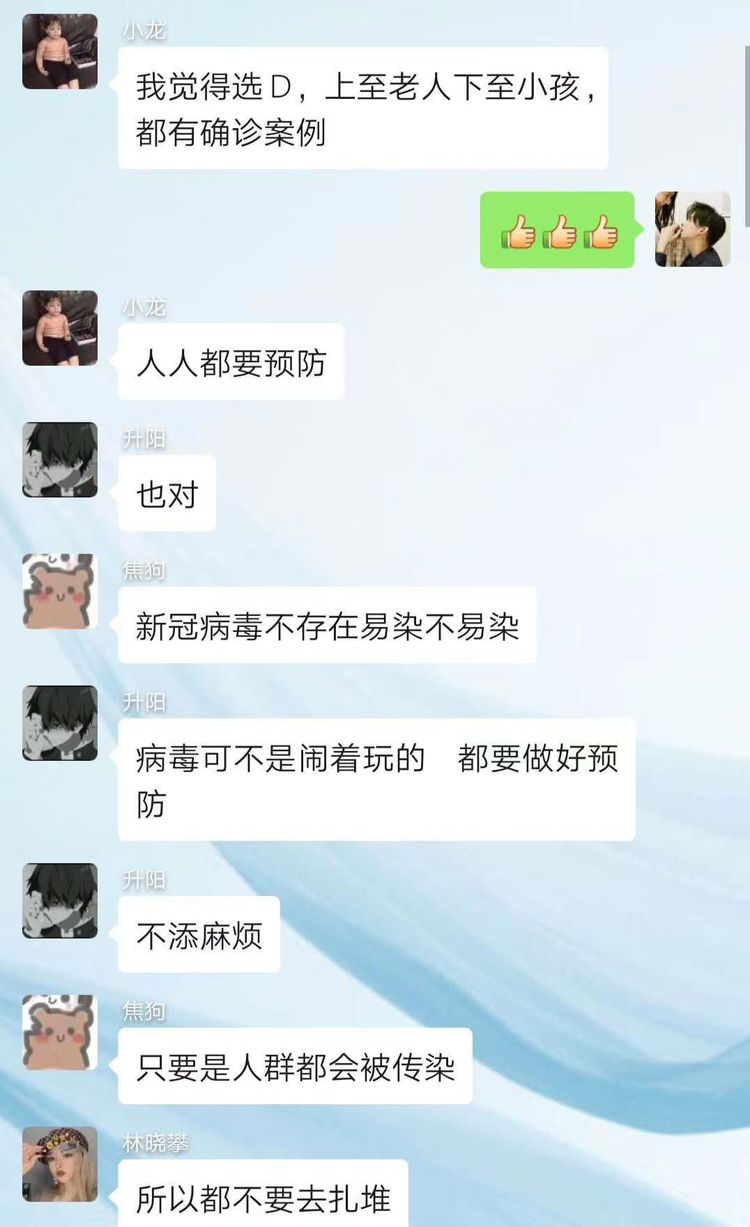The width and height of the screenshot is (750, 1227).
Task: Open 焦狗's avatar beside 新冠病毒不存在易染不易染
Action: click(60, 591)
